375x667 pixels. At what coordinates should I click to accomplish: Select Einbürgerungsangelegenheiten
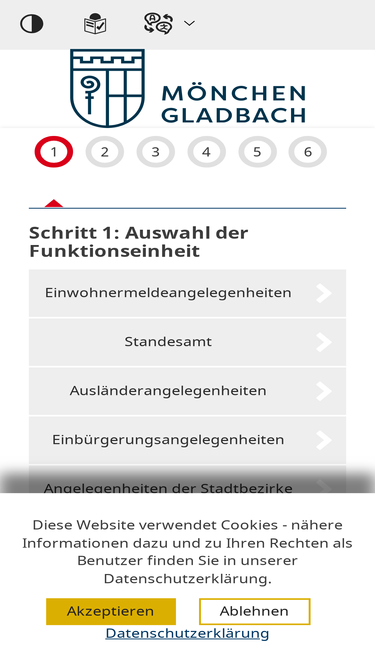[188, 440]
